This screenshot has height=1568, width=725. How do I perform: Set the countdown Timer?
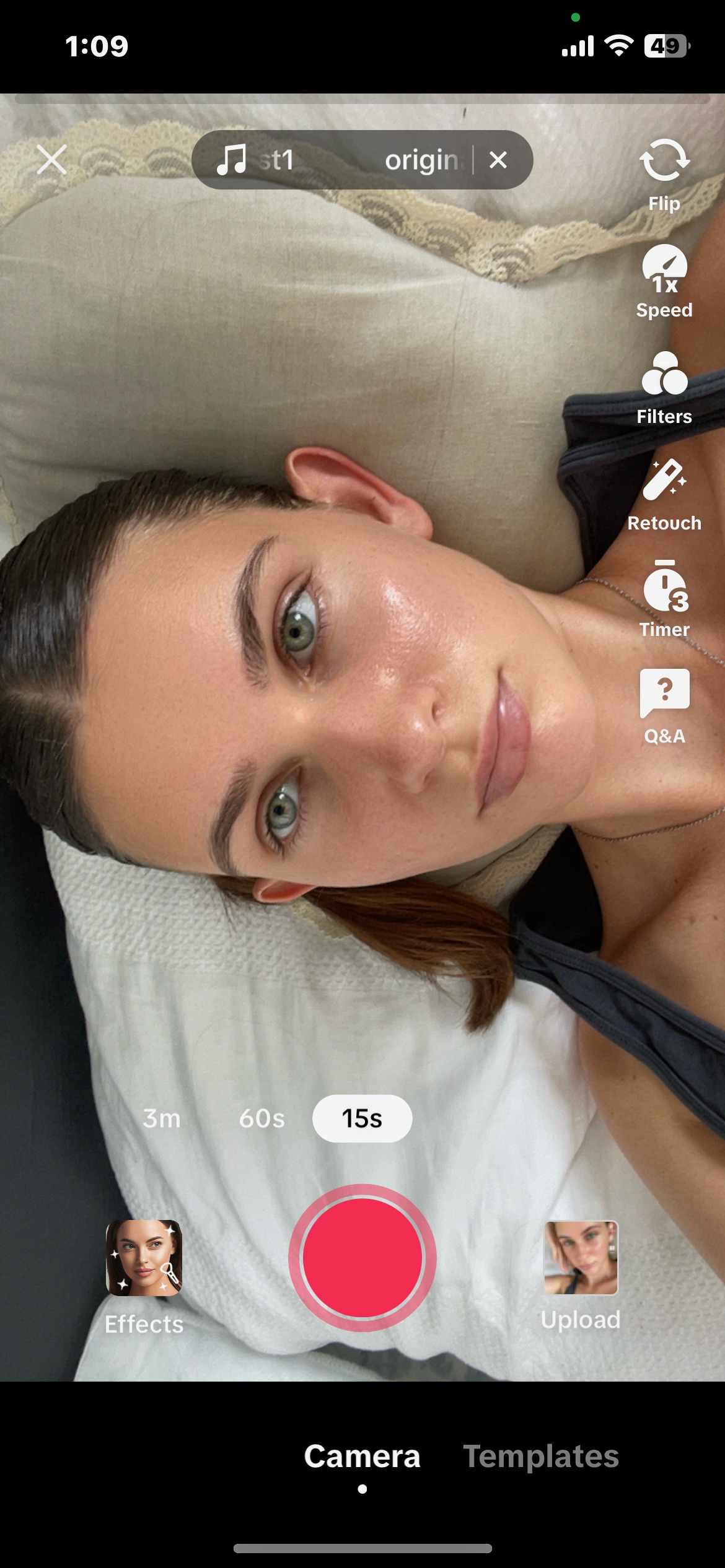[x=664, y=599]
